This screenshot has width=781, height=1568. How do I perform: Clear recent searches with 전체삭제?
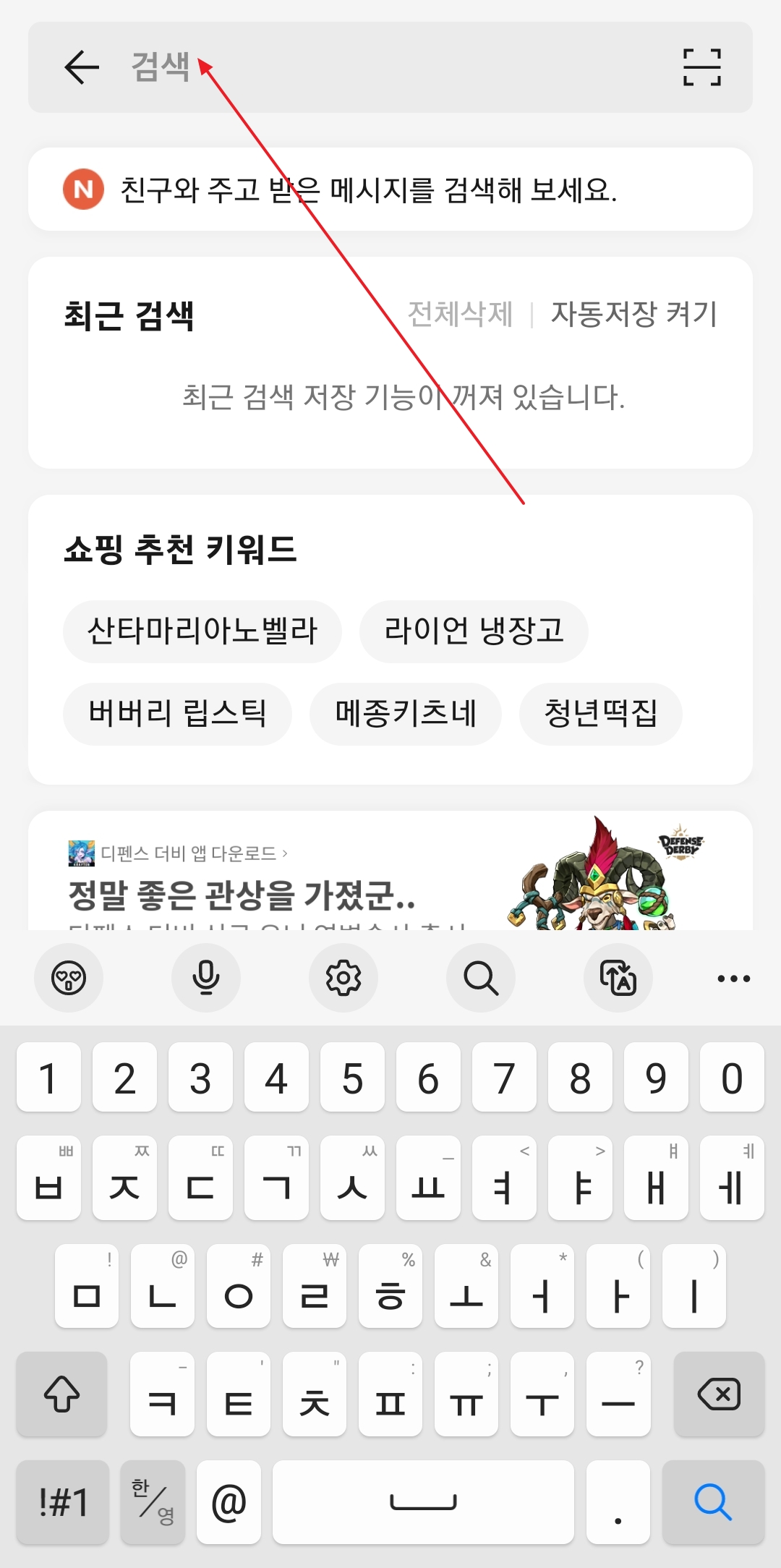459,314
